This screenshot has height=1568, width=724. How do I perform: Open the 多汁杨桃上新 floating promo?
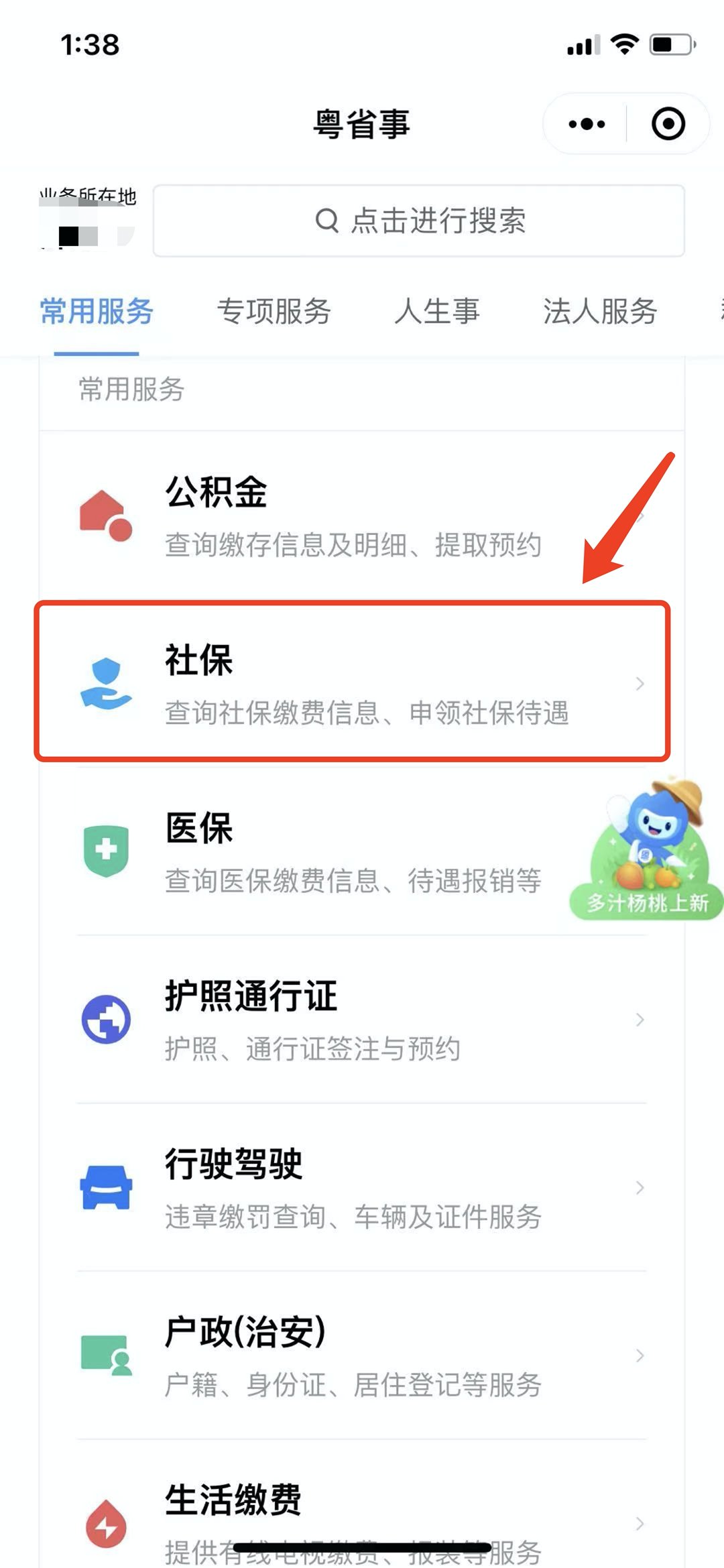[x=648, y=851]
